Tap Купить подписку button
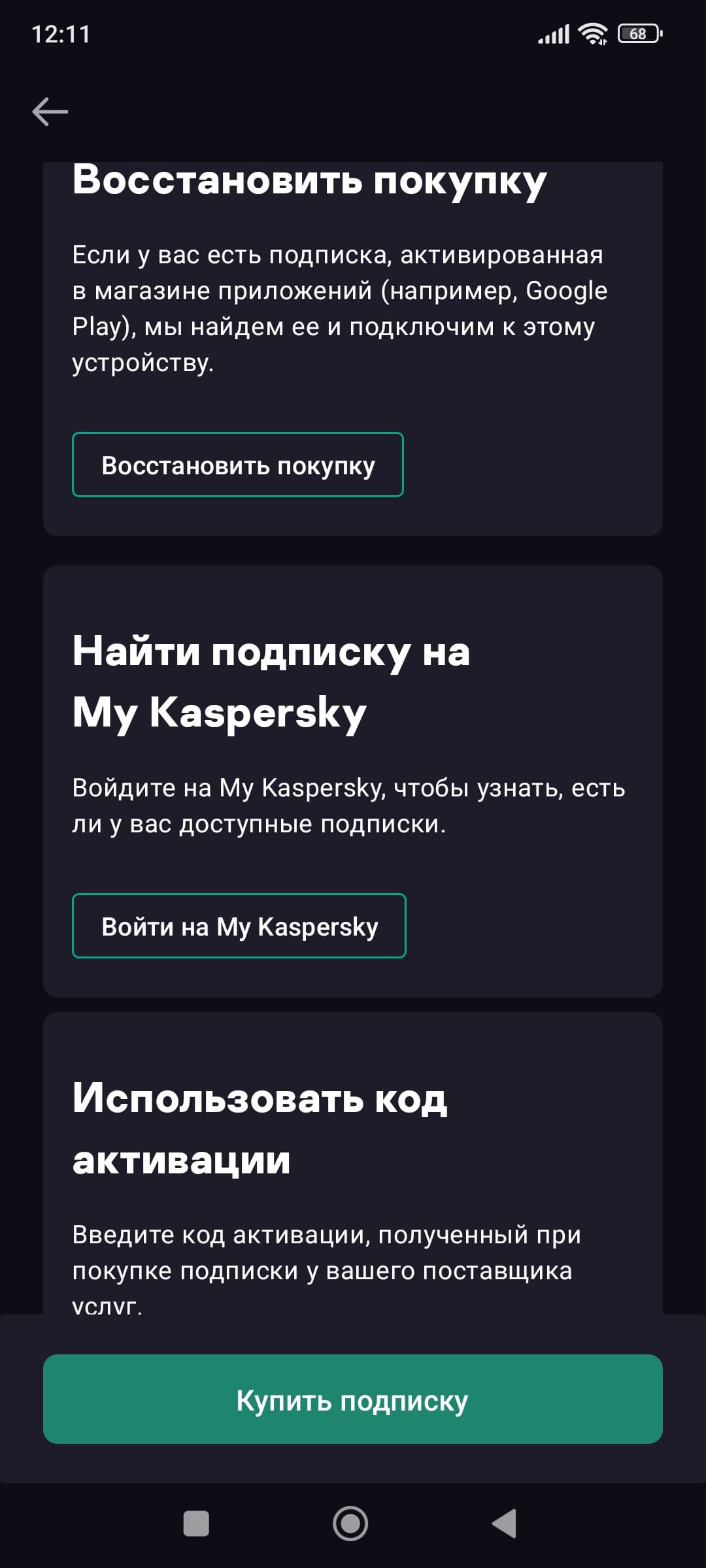This screenshot has height=1568, width=706. click(x=353, y=1399)
